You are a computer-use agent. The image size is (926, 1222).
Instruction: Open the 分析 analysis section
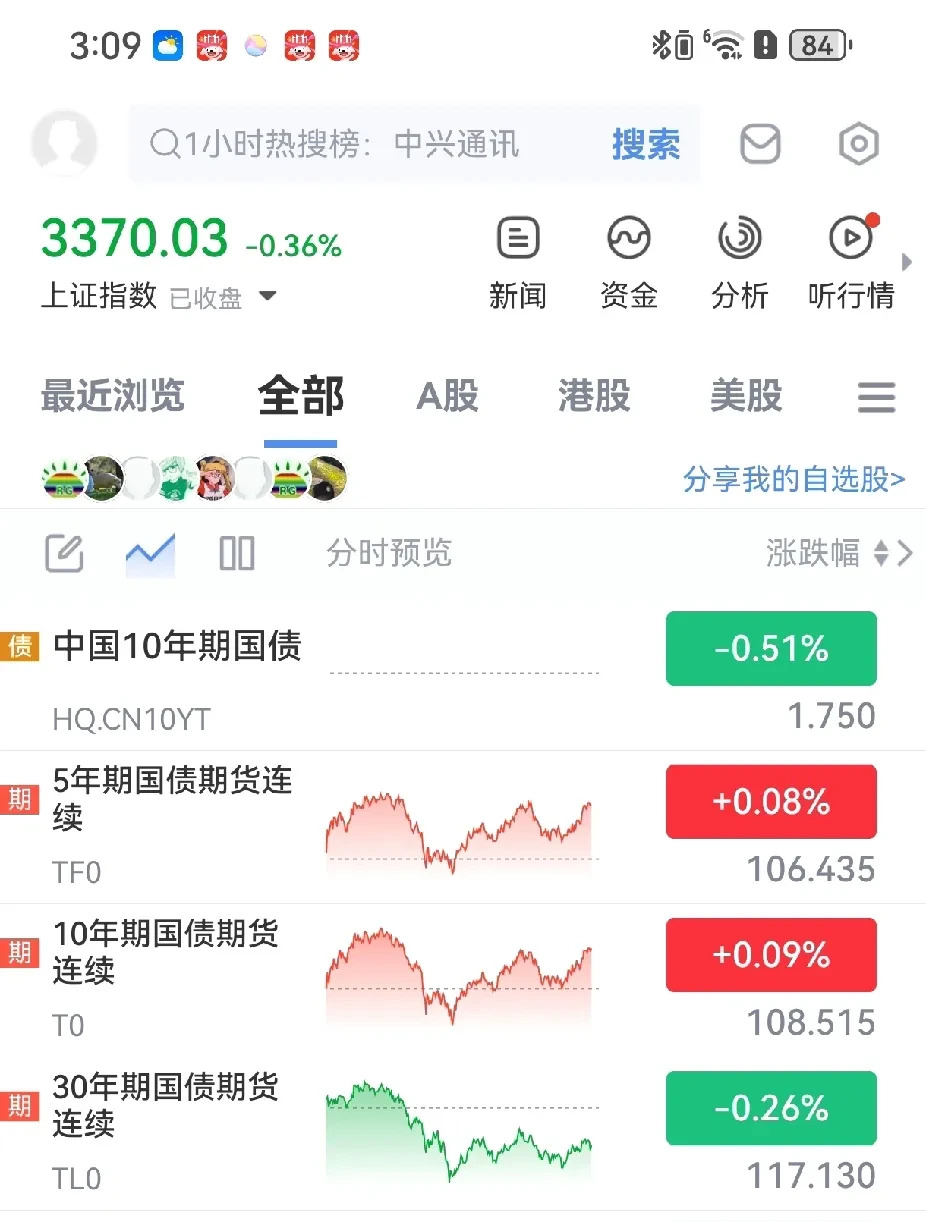[740, 260]
